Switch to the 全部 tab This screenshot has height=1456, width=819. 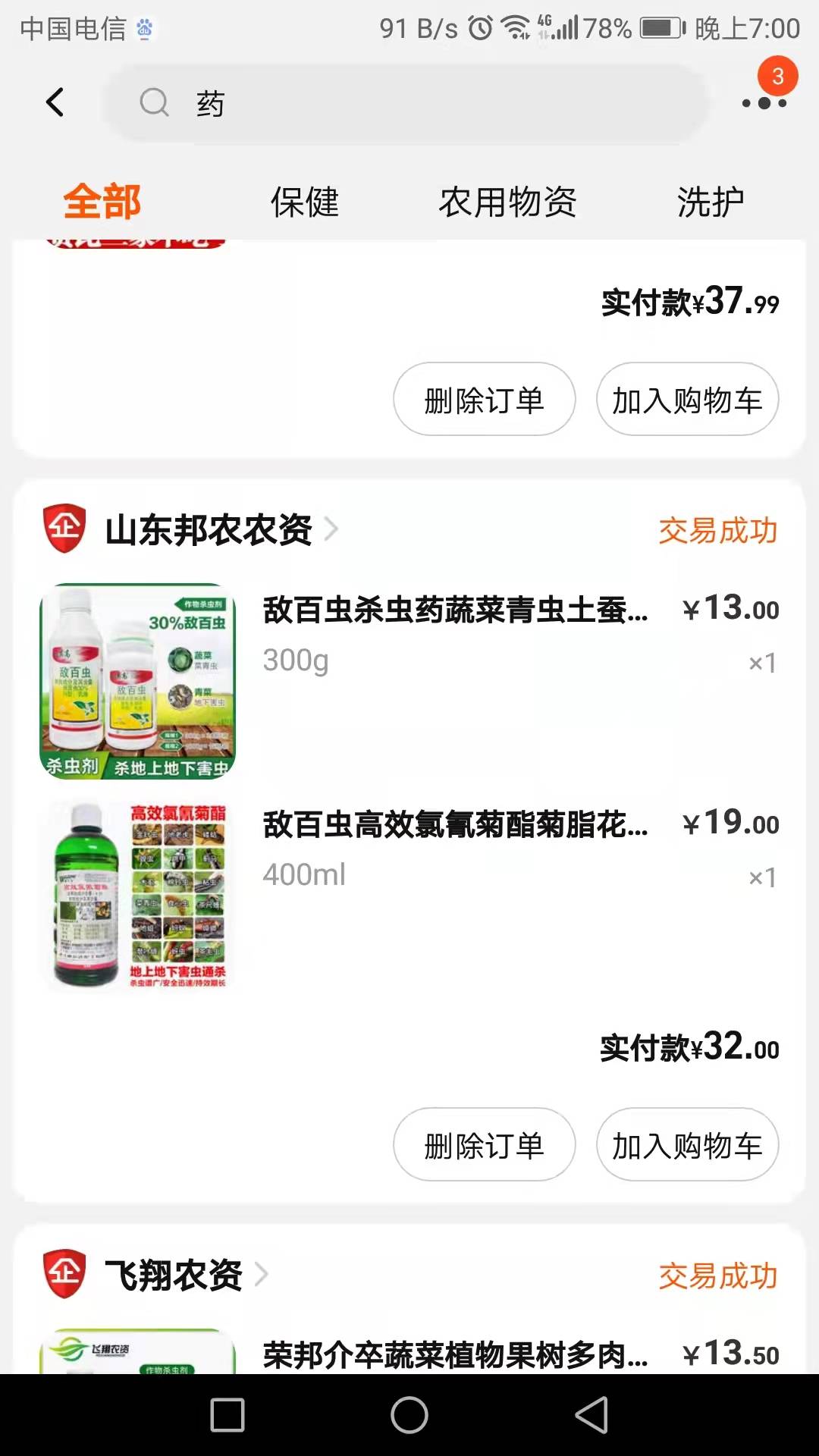tap(102, 202)
